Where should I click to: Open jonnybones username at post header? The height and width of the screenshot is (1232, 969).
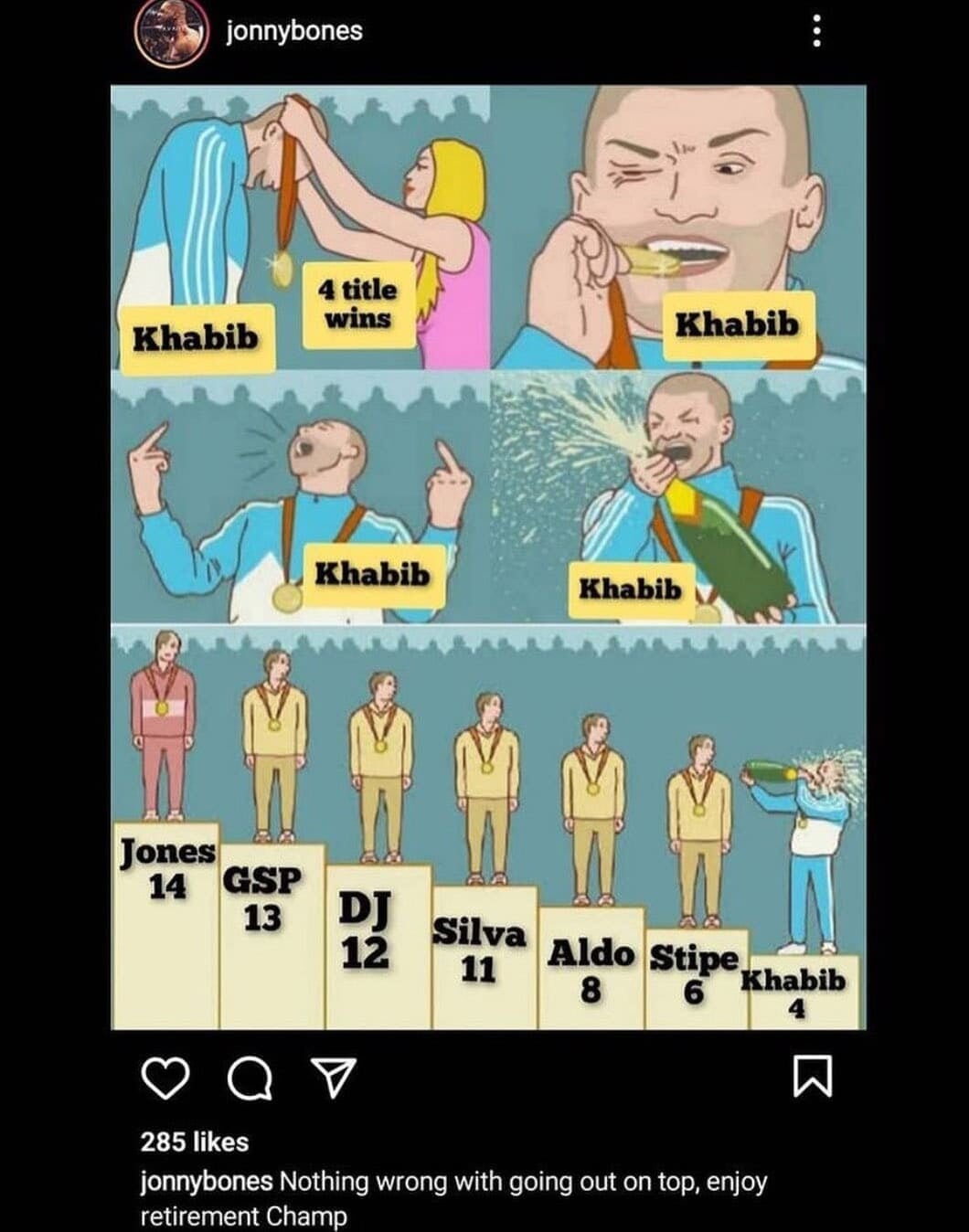pos(294,31)
